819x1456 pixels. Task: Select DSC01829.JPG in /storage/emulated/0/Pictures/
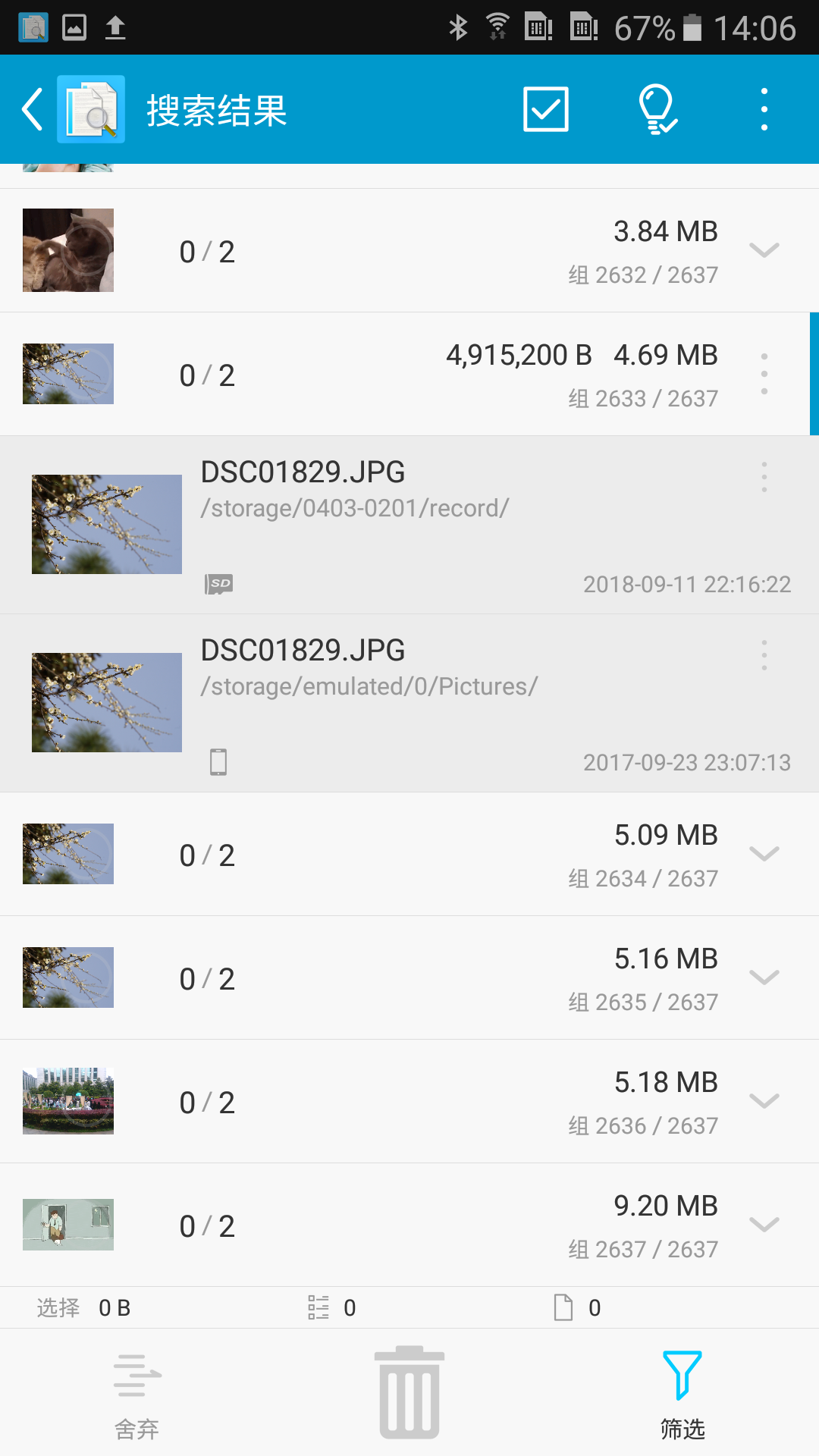[106, 702]
